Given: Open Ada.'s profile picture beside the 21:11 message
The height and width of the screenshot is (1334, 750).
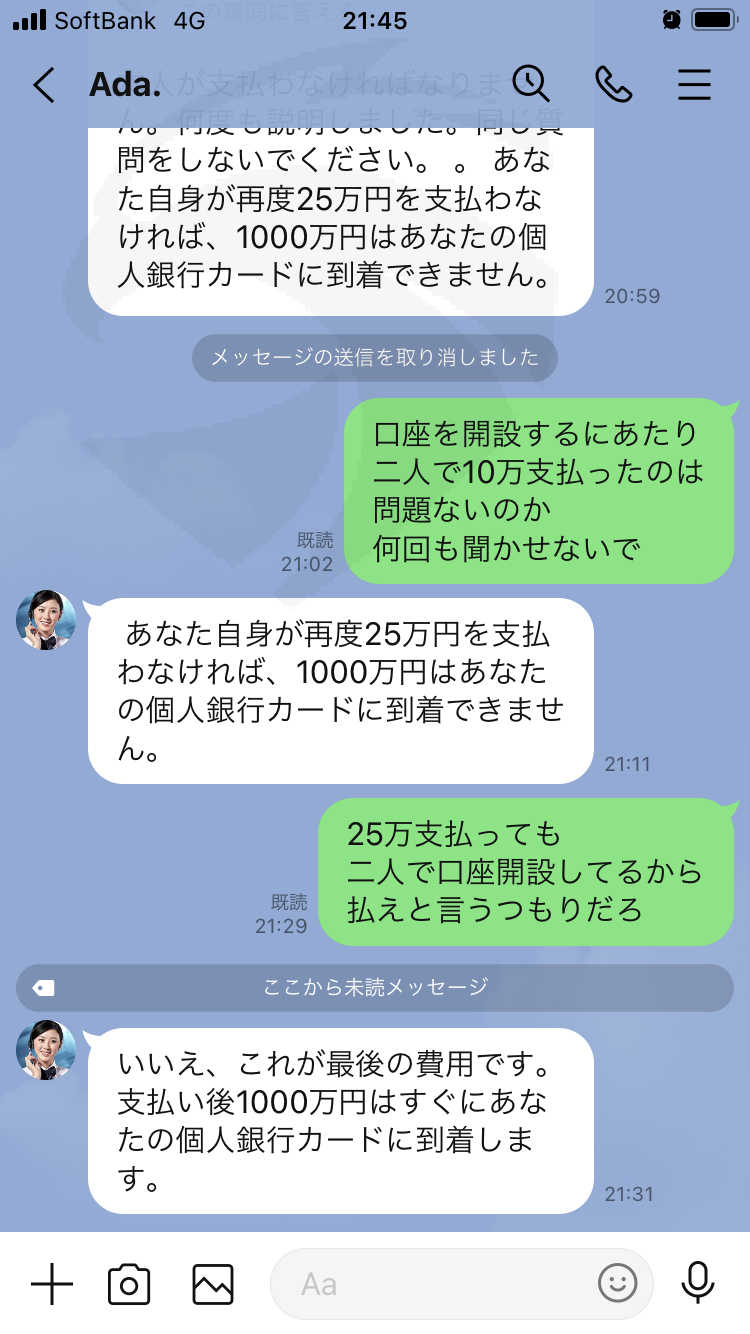Looking at the screenshot, I should click(x=46, y=620).
